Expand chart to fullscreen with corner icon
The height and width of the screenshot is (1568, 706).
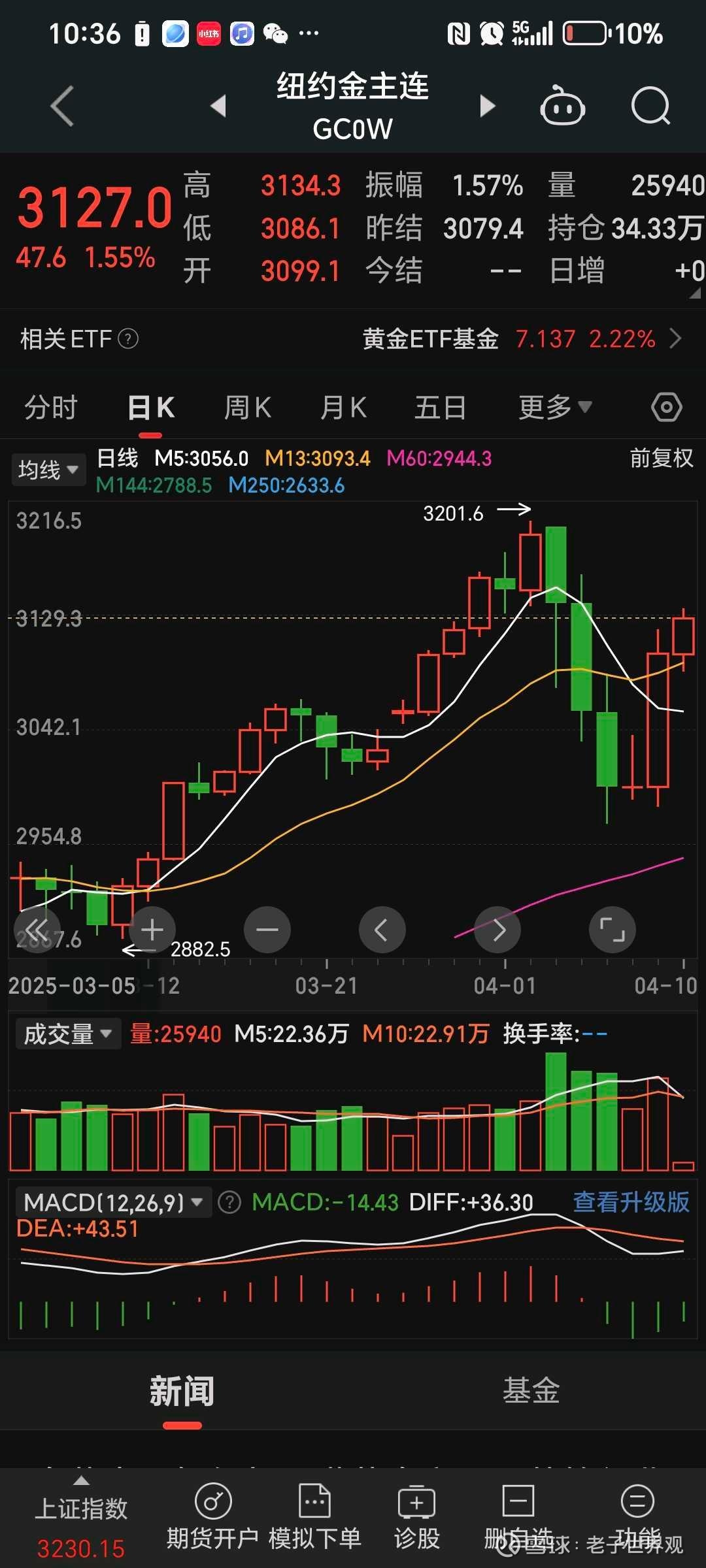coord(613,930)
